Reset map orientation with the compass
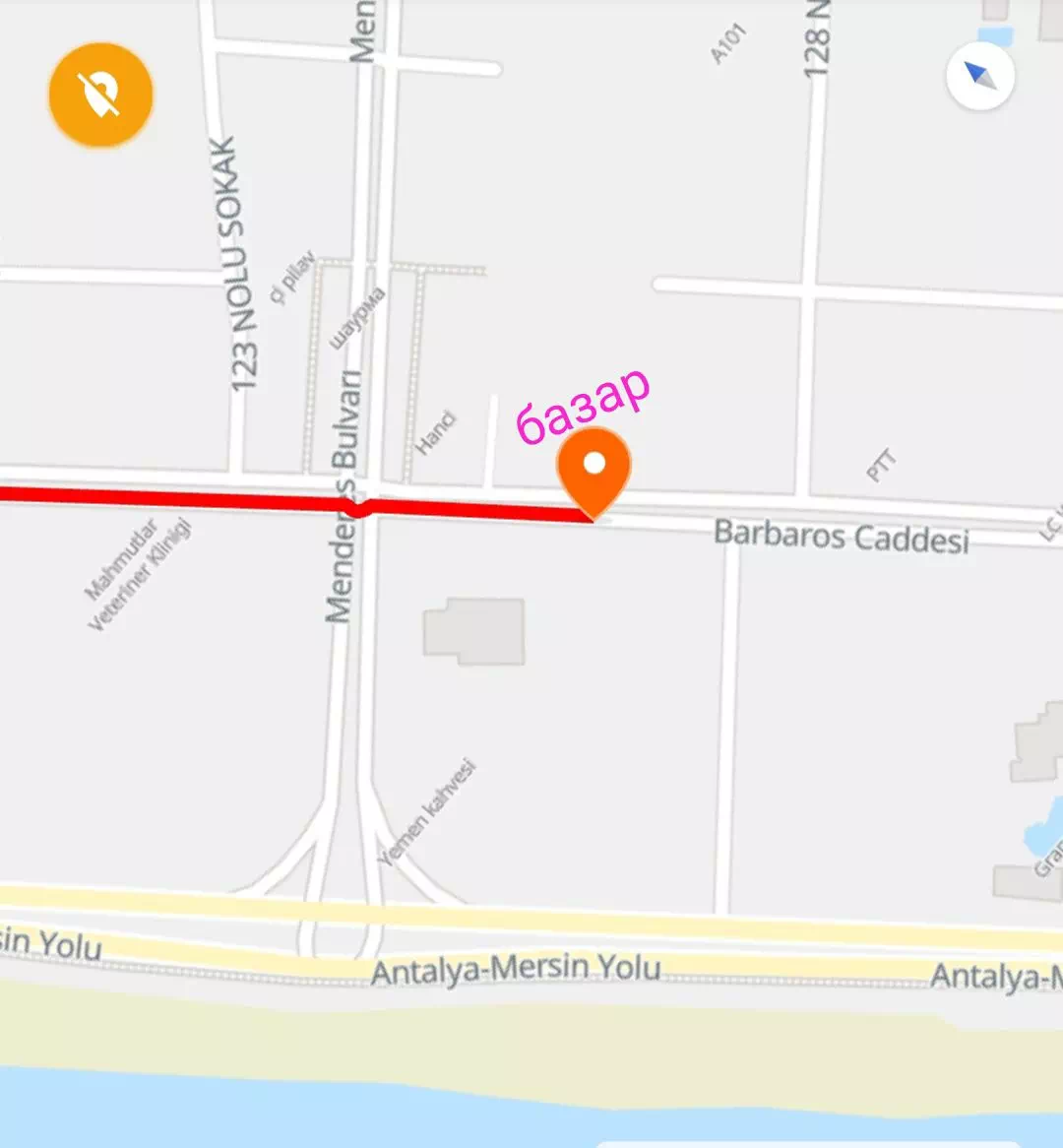Viewport: 1063px width, 1148px height. click(979, 76)
